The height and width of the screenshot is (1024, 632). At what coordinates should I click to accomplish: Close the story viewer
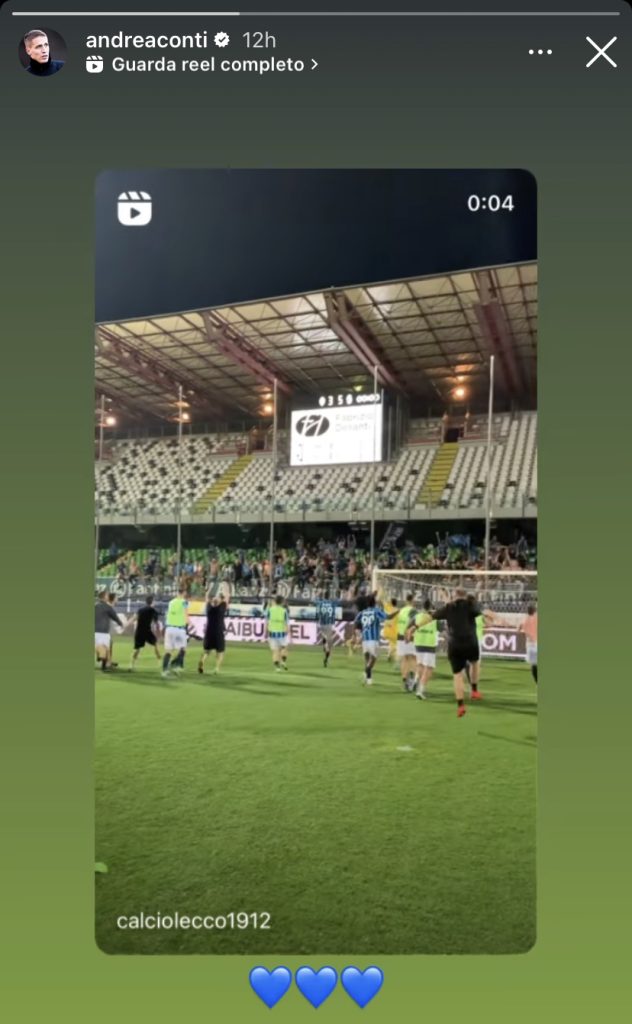click(x=600, y=52)
